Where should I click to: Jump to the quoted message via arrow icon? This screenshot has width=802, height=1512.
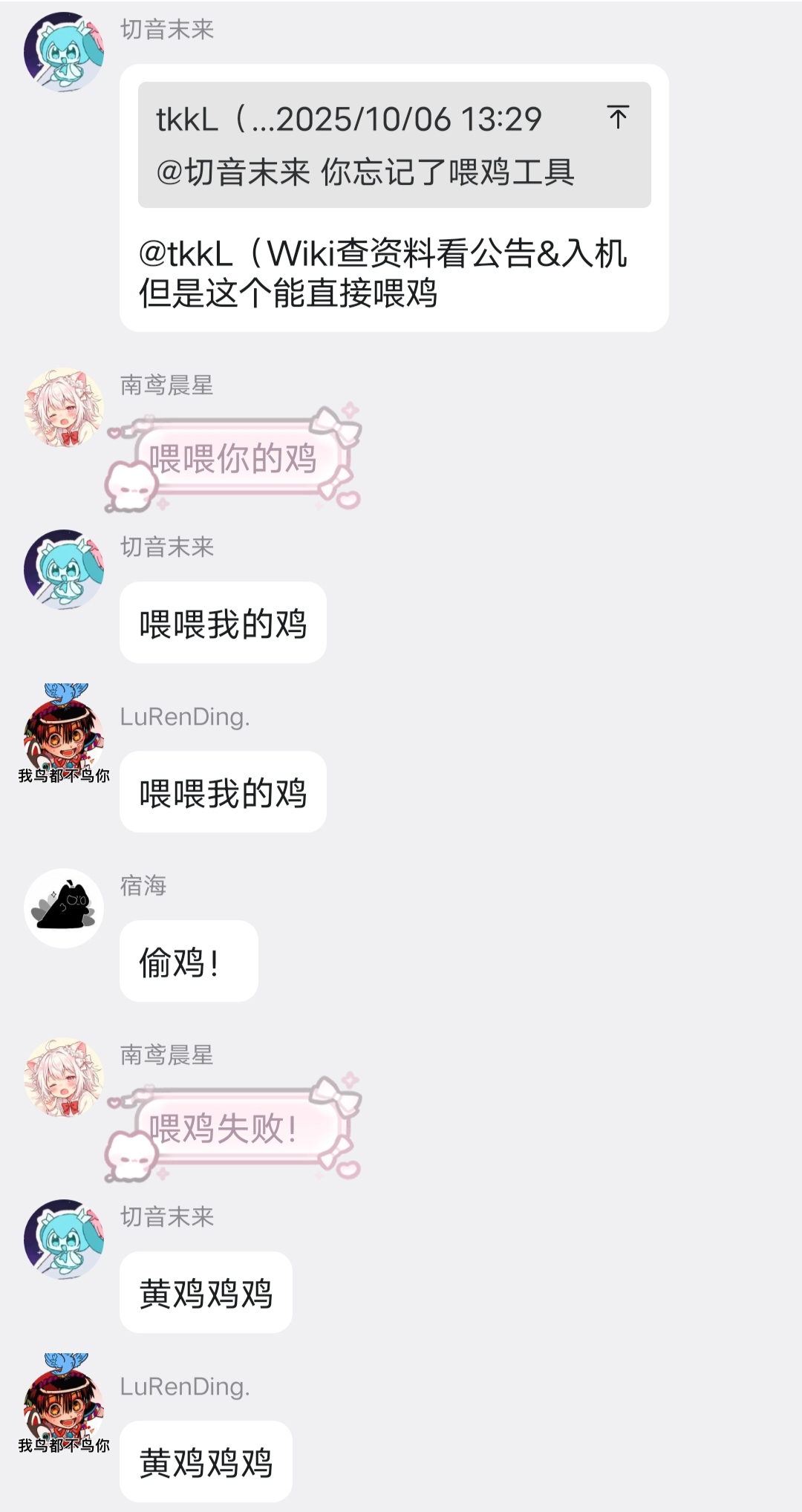pyautogui.click(x=617, y=117)
